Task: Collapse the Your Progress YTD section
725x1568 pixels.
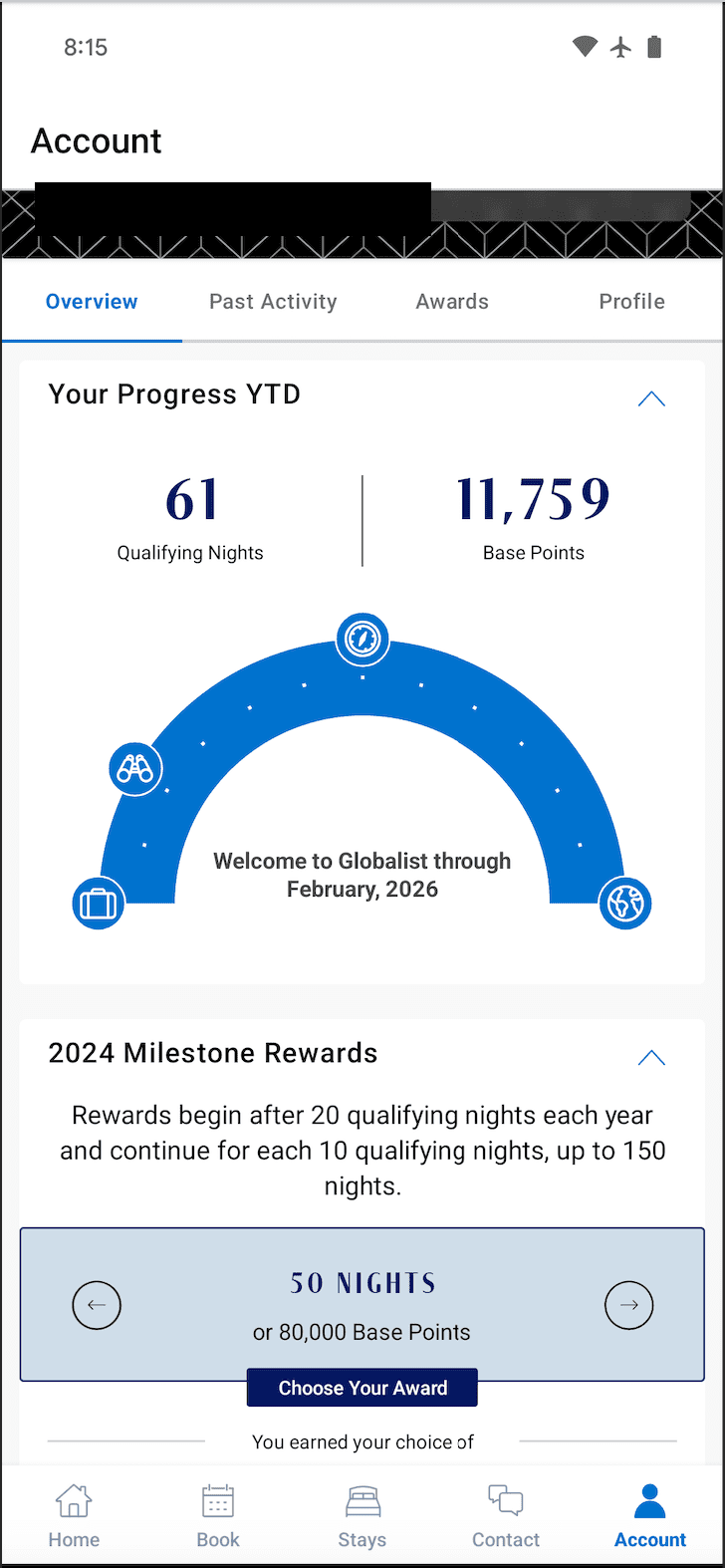Action: [x=651, y=398]
